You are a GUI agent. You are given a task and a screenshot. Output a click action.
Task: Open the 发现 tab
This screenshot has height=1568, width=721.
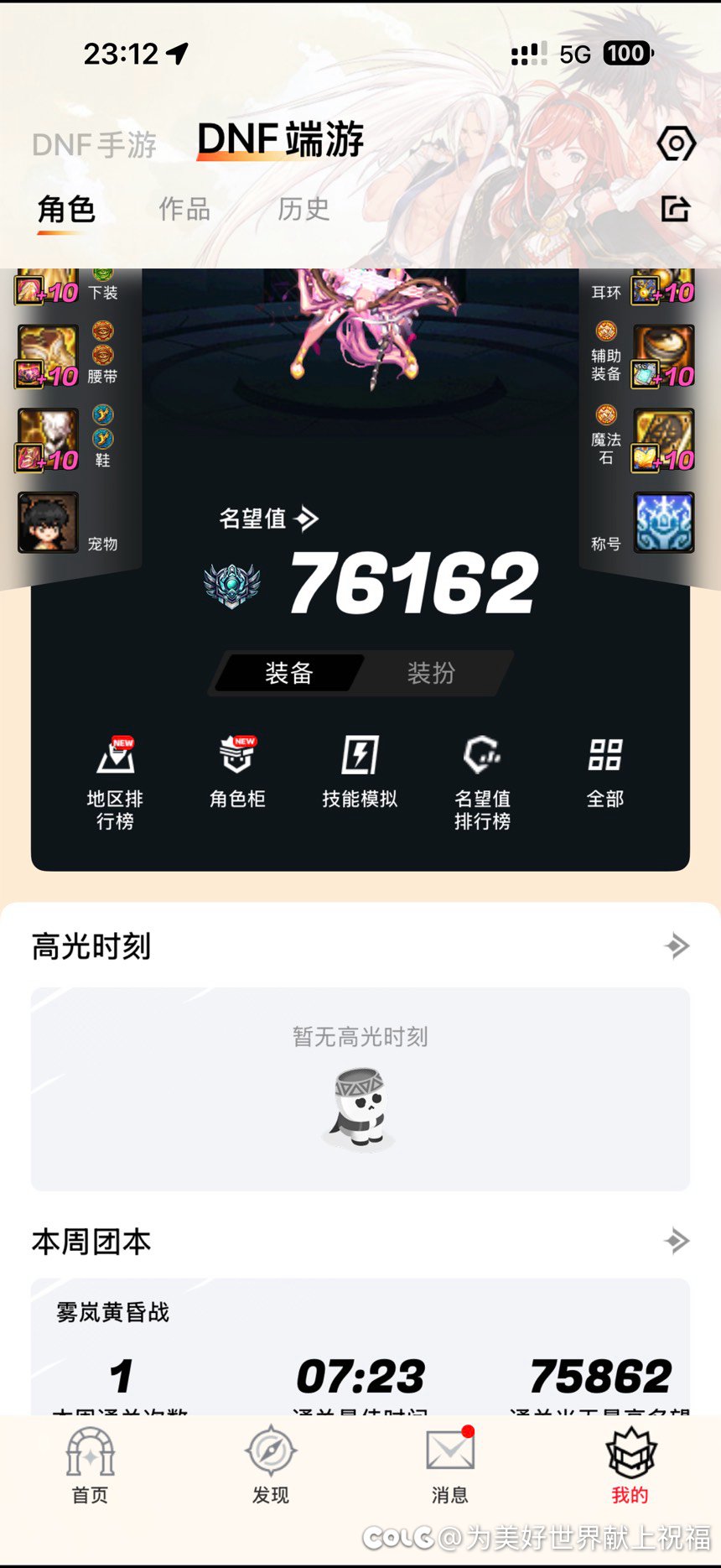click(x=270, y=1466)
